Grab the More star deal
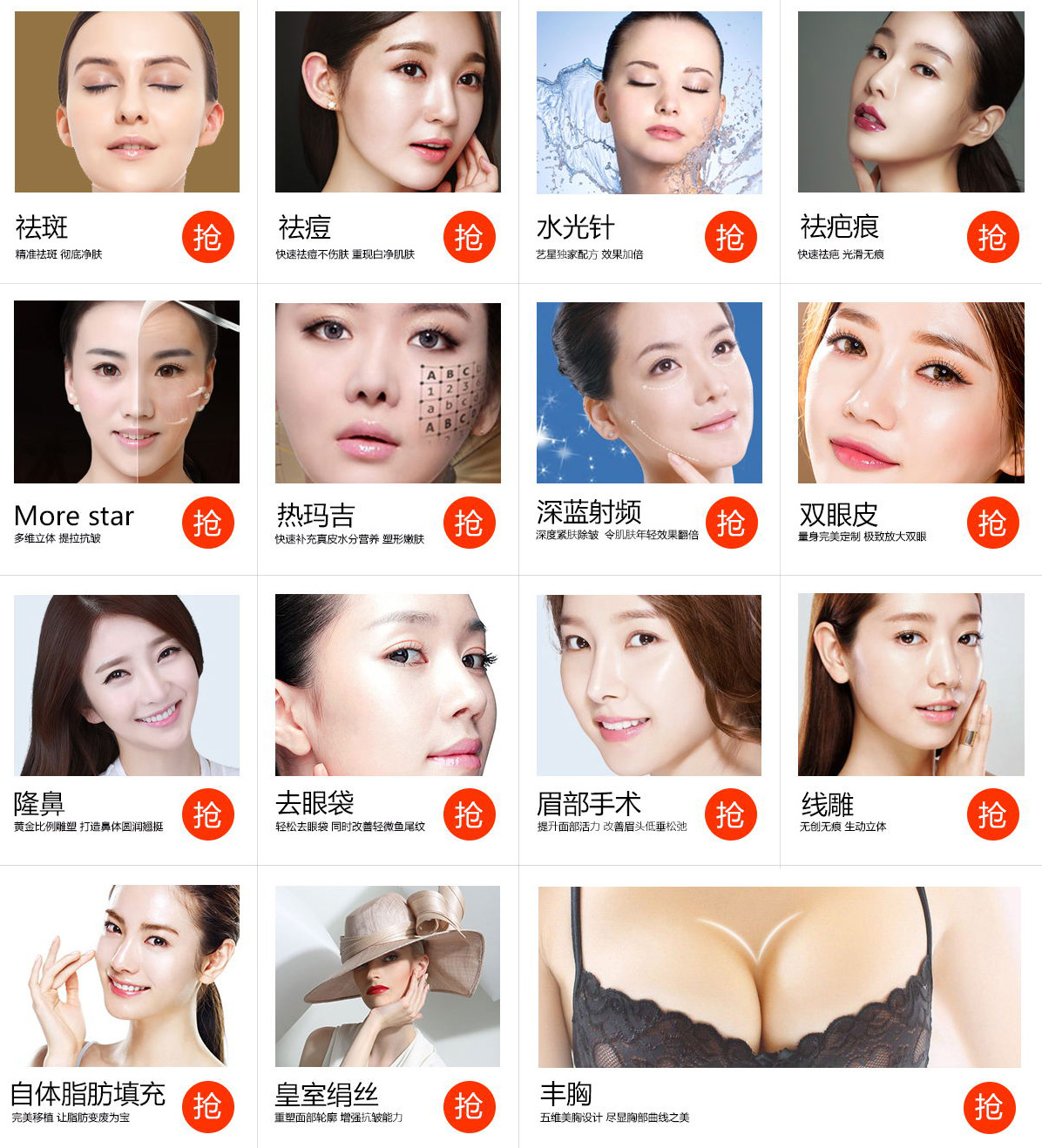The height and width of the screenshot is (1148, 1042). 207,523
